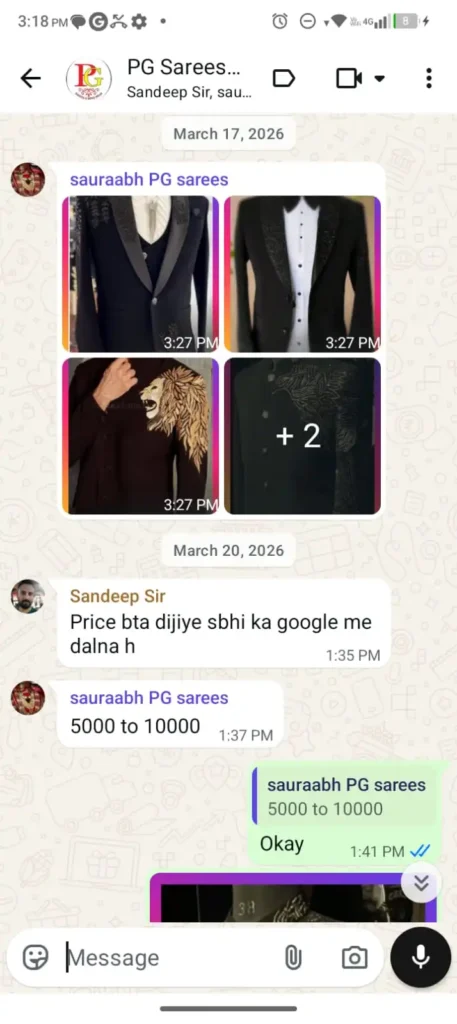Attach a file with the paperclip
The height and width of the screenshot is (1024, 457).
point(293,958)
